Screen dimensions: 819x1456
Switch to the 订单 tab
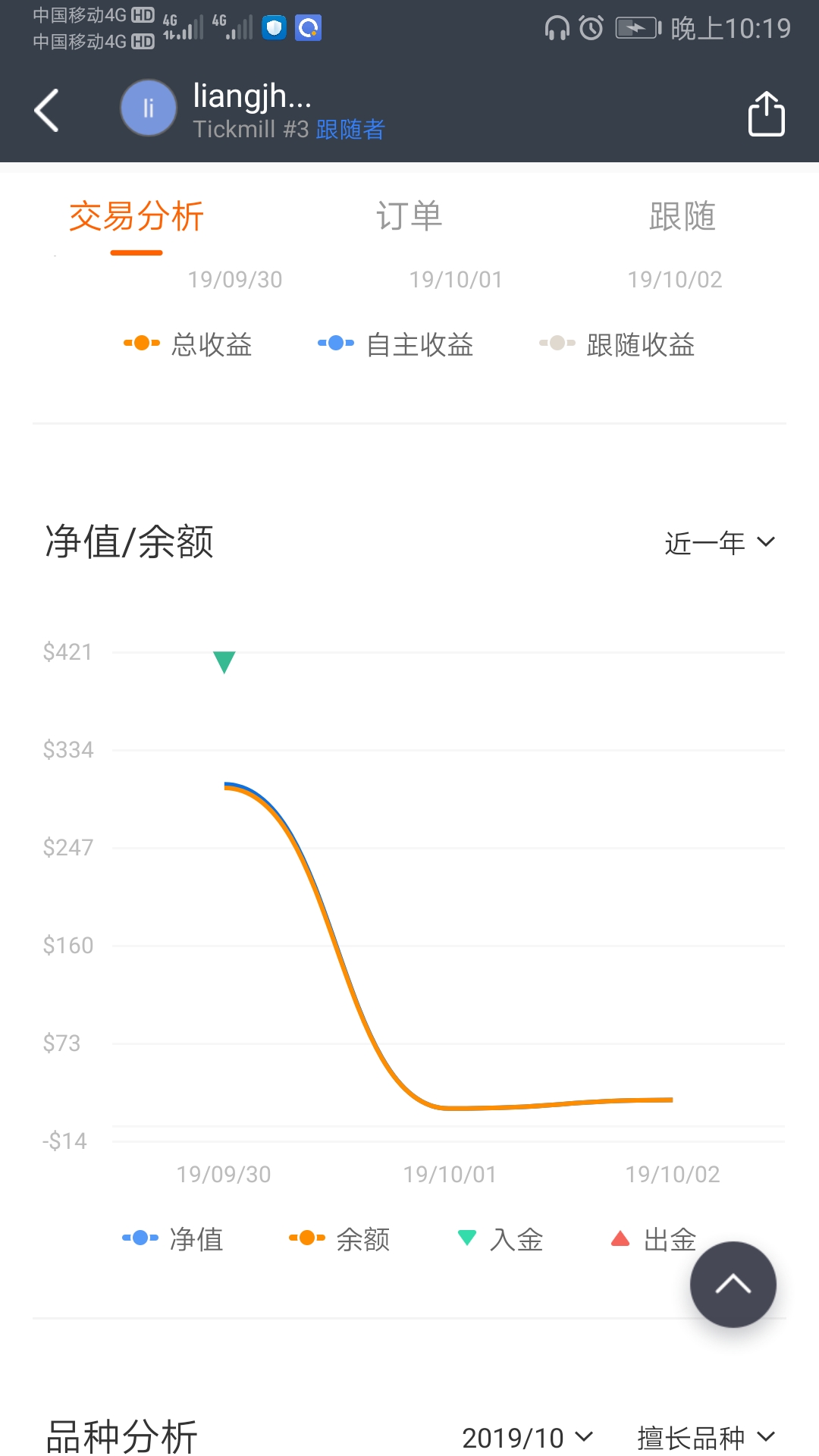click(x=409, y=216)
